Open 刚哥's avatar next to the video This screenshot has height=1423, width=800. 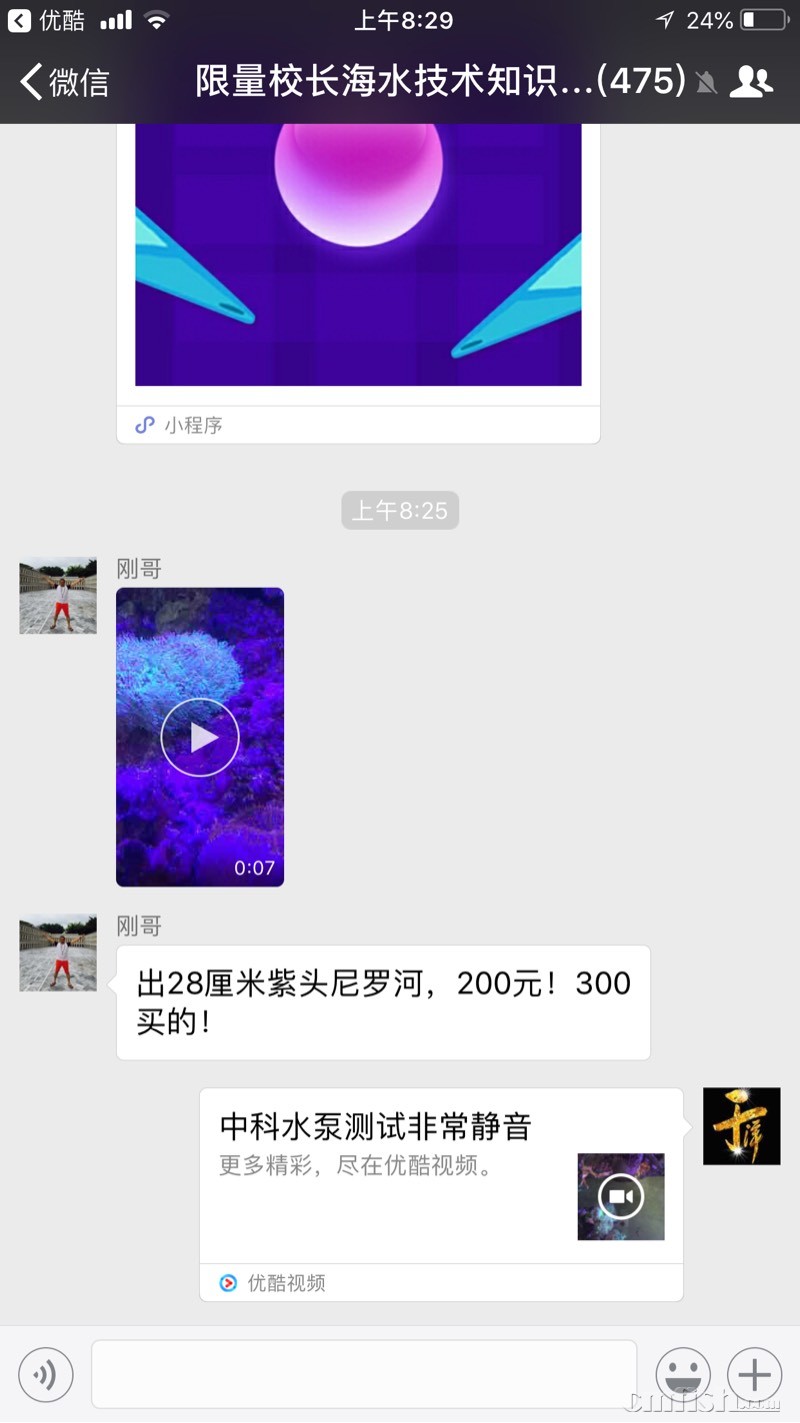[x=58, y=596]
